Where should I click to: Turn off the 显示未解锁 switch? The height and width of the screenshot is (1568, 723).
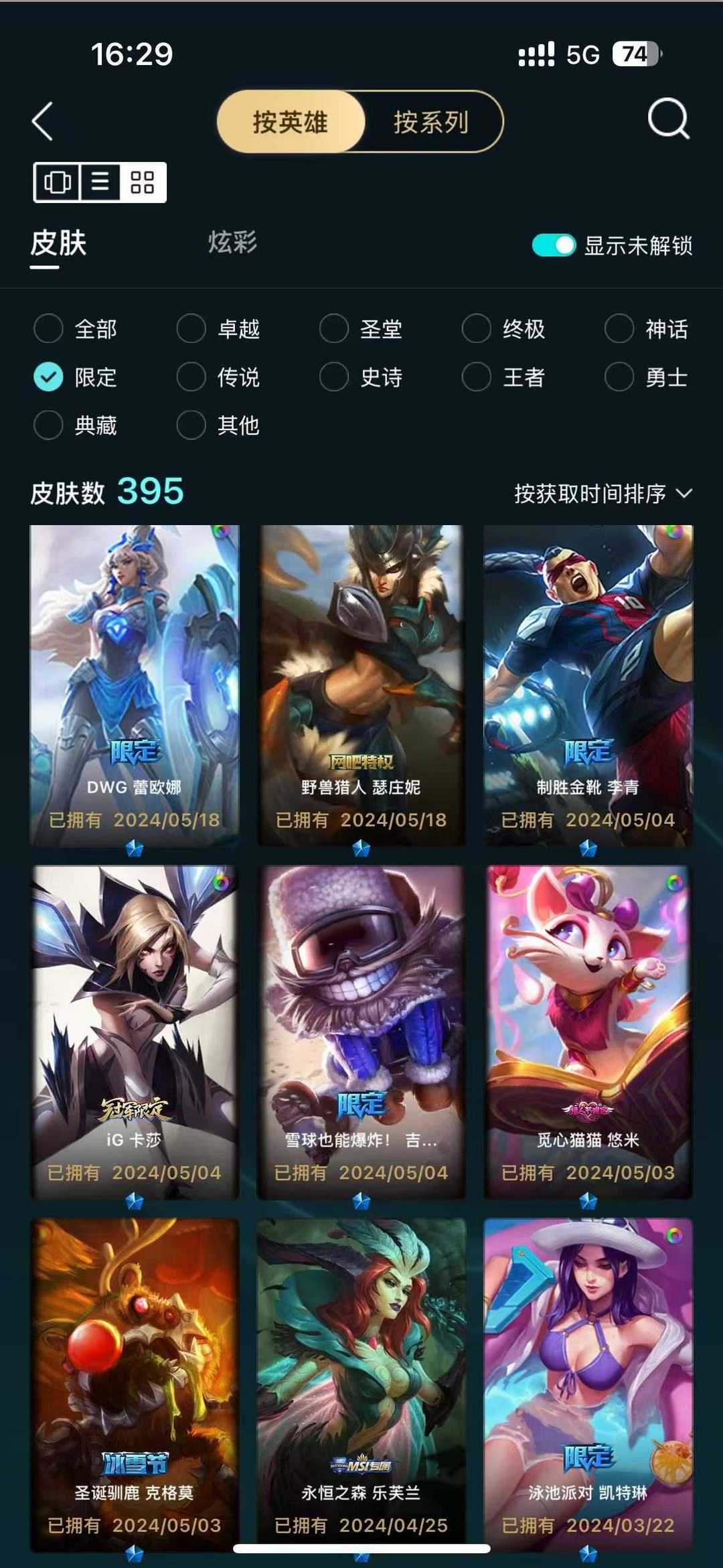(x=554, y=245)
